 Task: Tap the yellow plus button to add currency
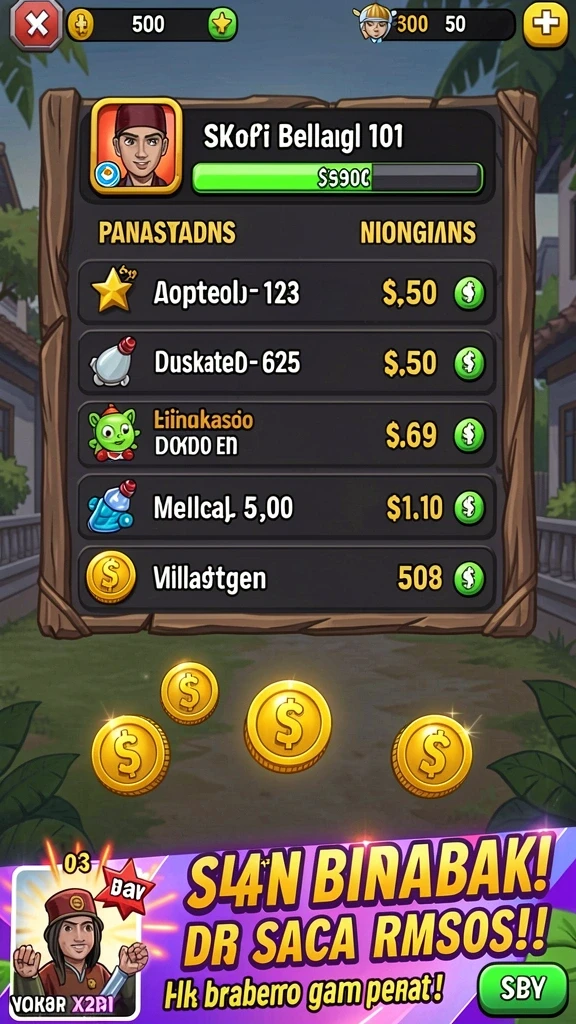point(545,25)
